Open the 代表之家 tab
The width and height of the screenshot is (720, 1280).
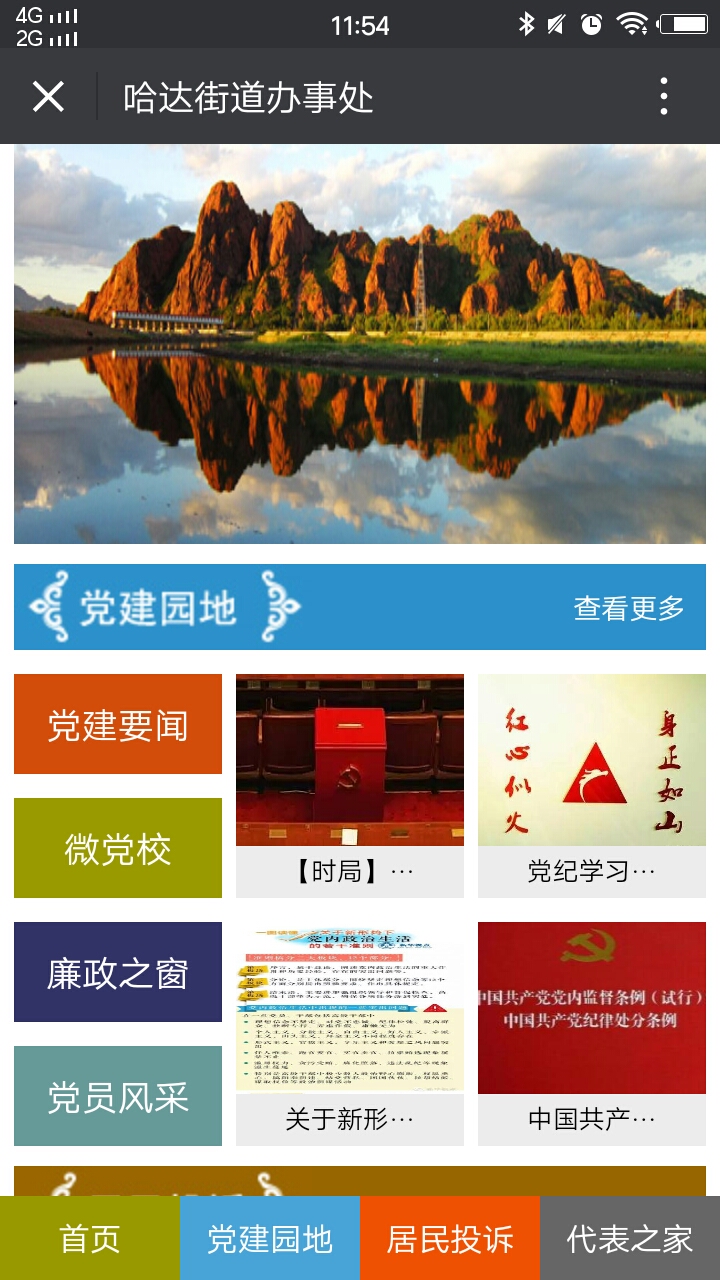(x=630, y=1239)
